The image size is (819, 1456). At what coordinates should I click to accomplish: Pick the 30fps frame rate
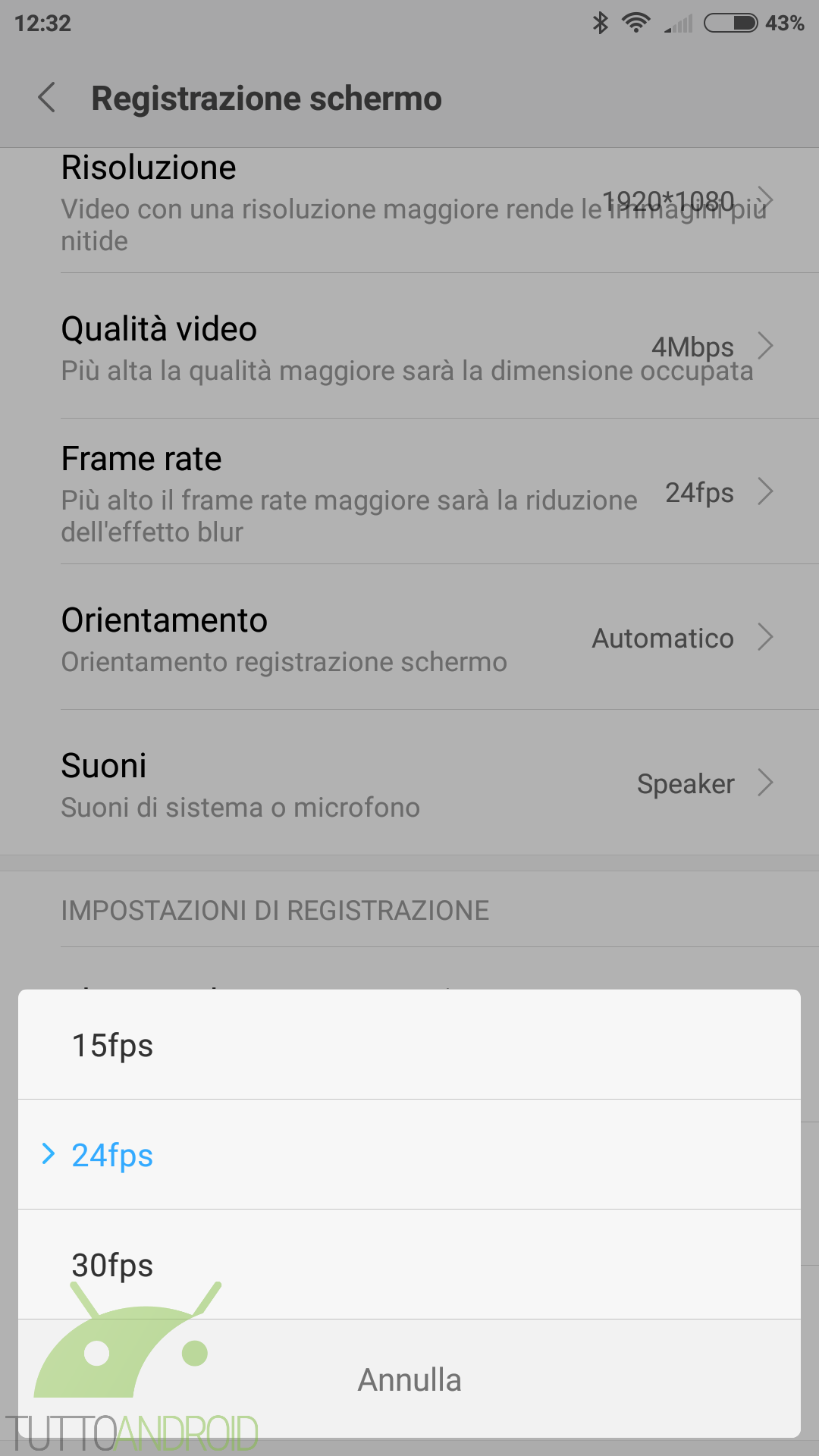click(x=409, y=1264)
